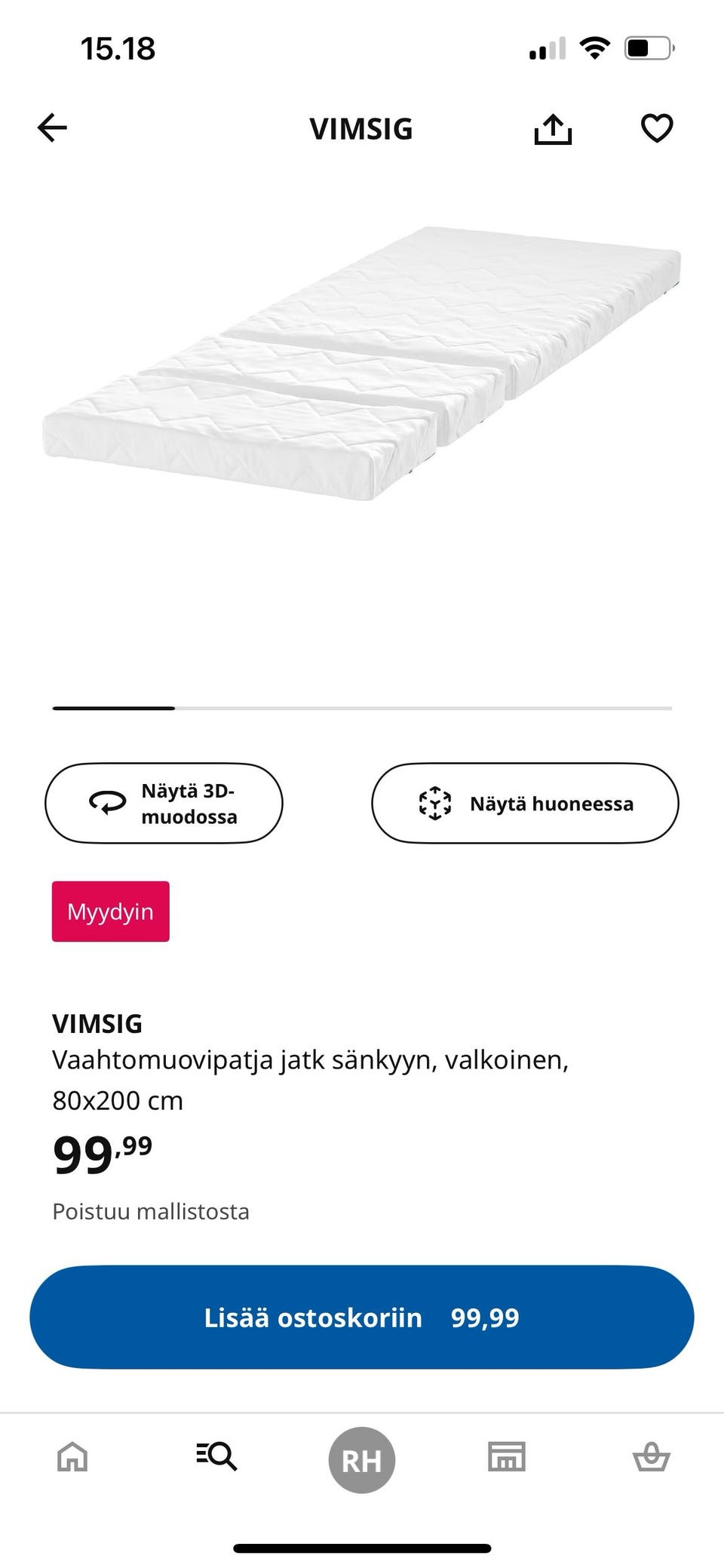Open Poistuu mallistosta notice
Screen dimensions: 724x1568
pyautogui.click(x=151, y=1212)
